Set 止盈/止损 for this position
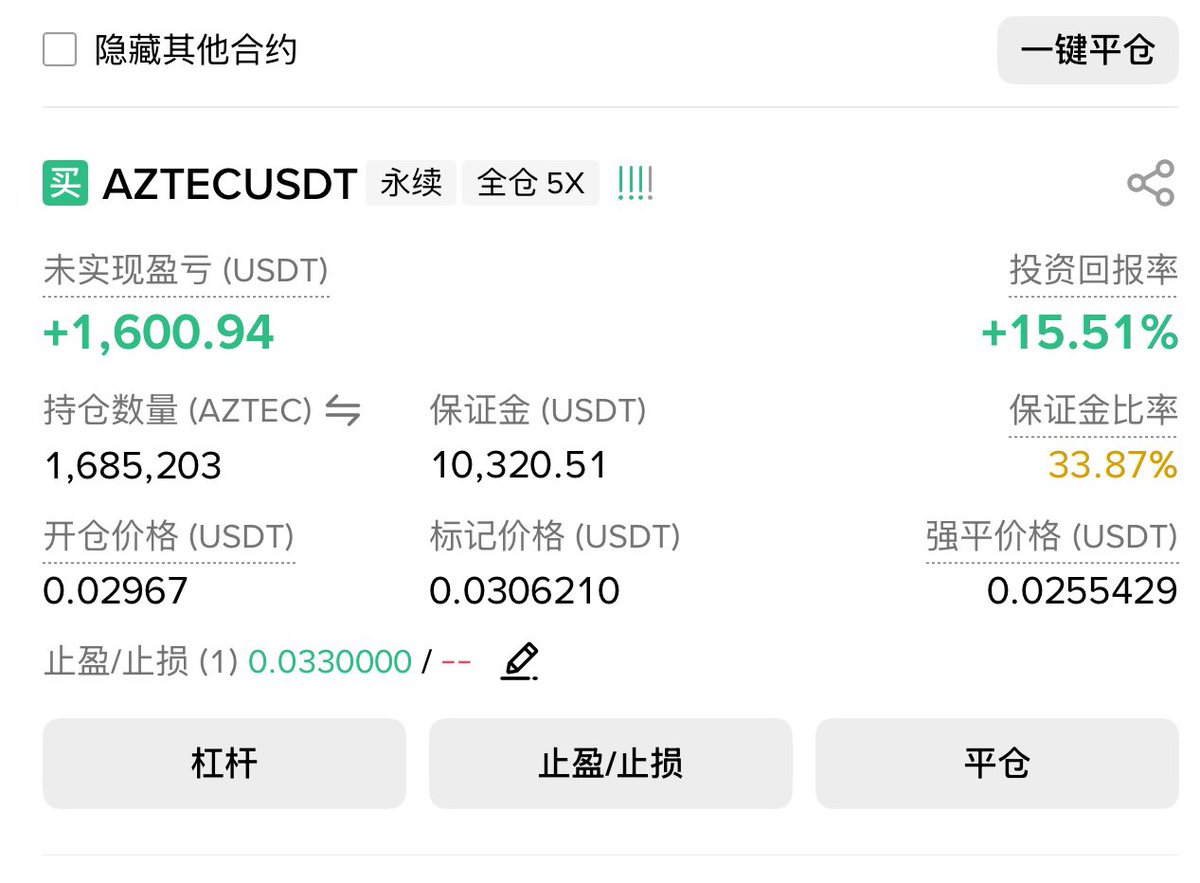 pyautogui.click(x=610, y=763)
